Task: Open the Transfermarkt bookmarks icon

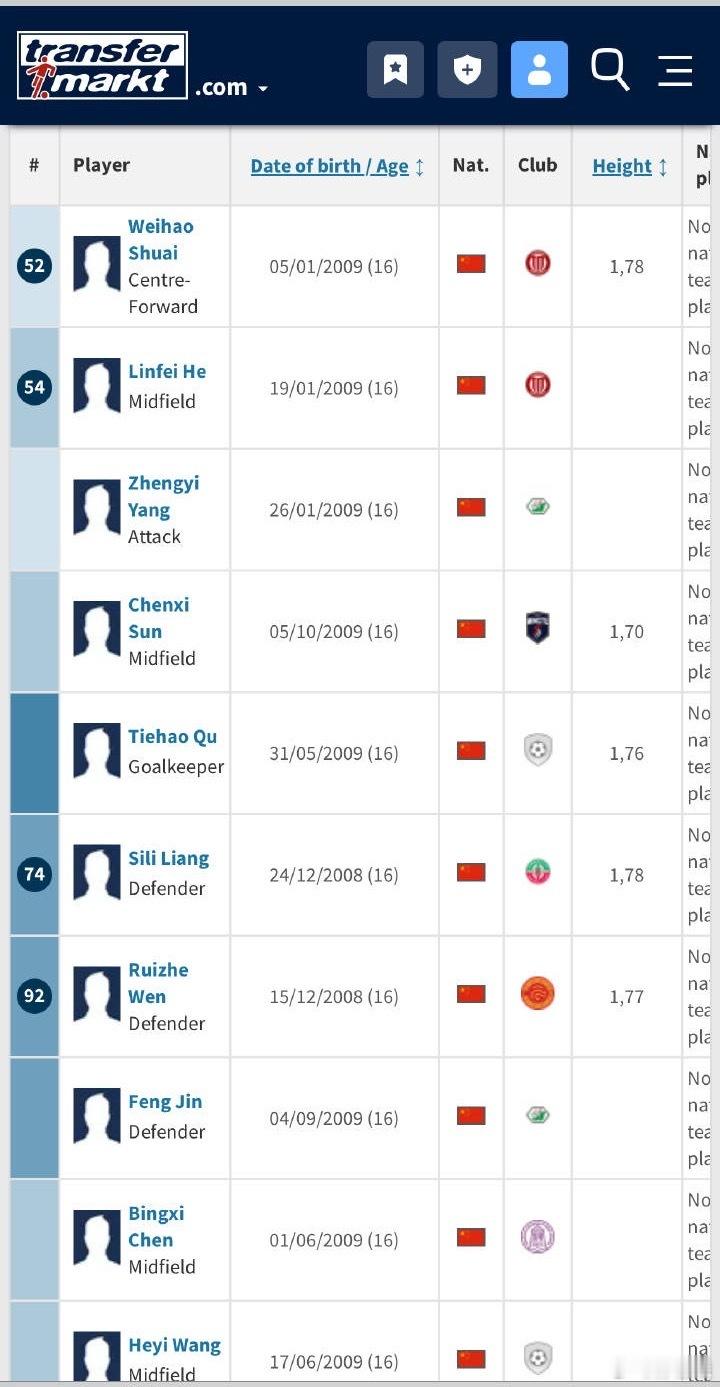Action: coord(395,70)
